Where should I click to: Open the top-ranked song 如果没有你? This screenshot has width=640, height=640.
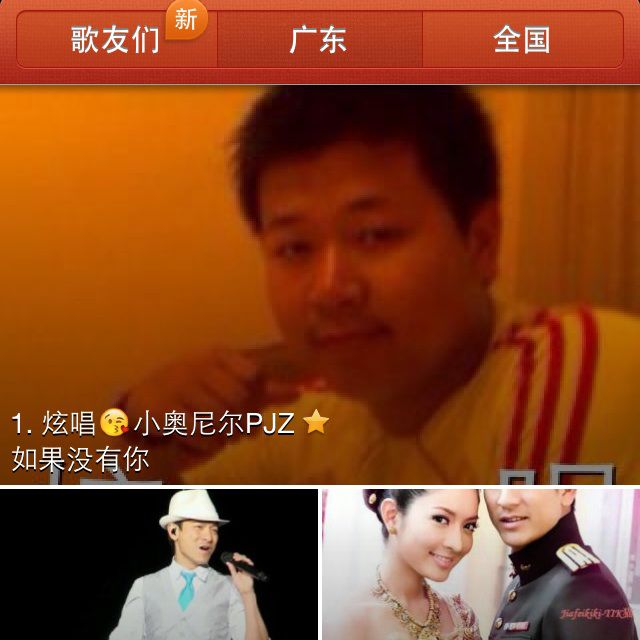320,285
